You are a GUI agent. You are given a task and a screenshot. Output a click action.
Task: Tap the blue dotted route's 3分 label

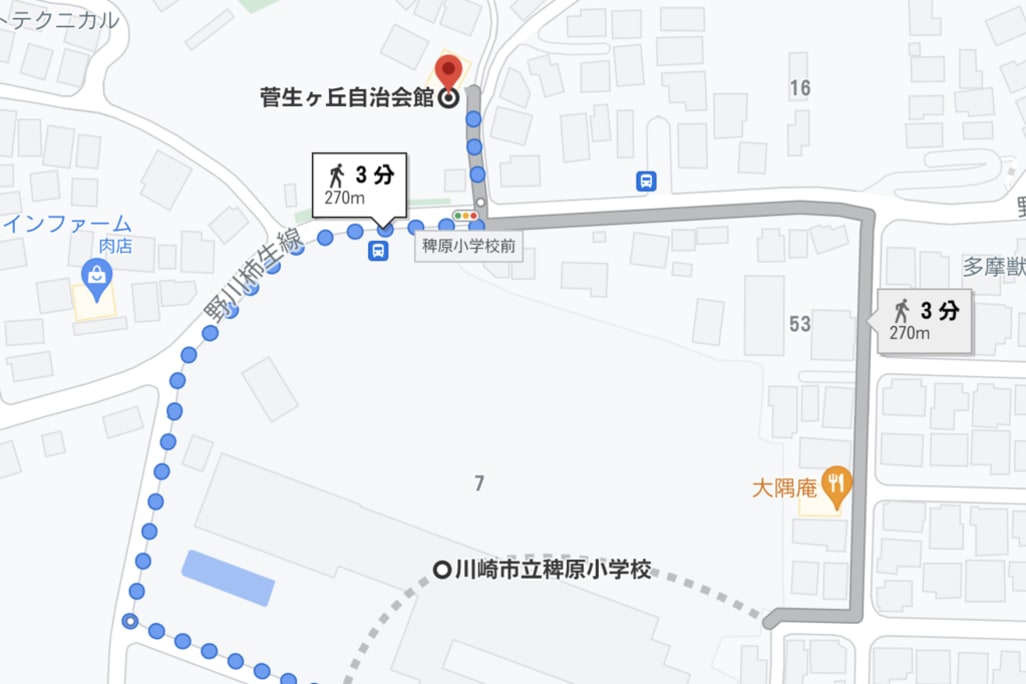click(x=359, y=184)
